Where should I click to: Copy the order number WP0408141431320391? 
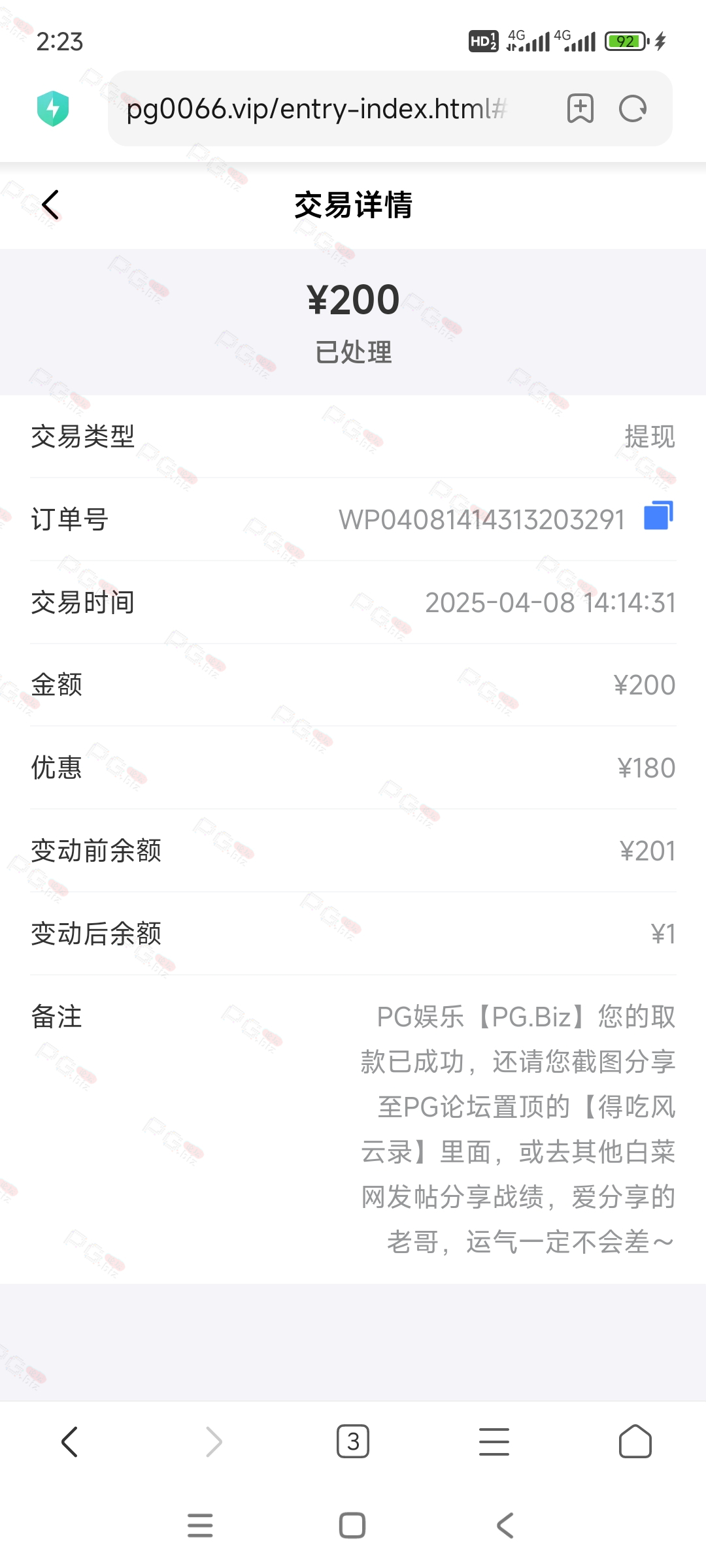[658, 515]
